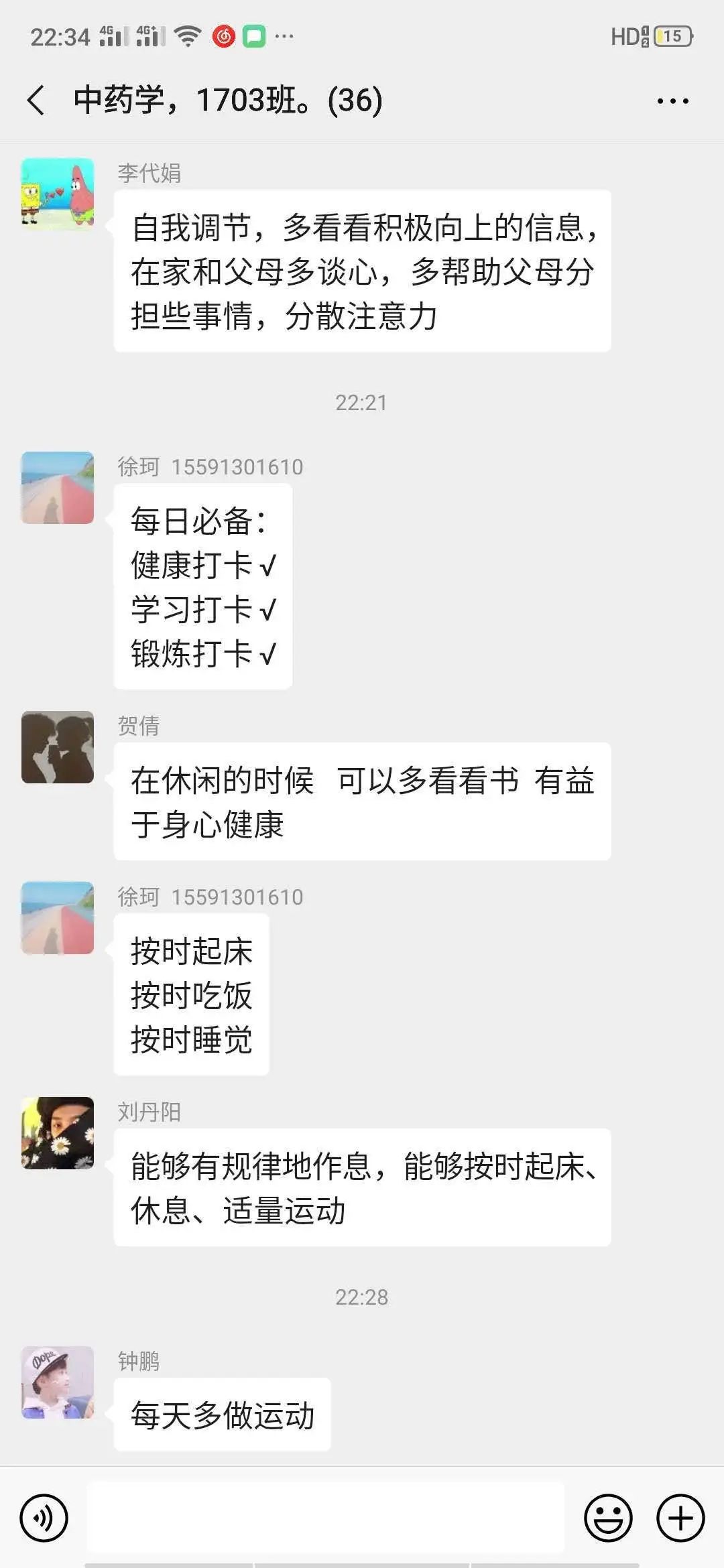This screenshot has height=1568, width=724.
Task: Open 李代娟's profile avatar
Action: (58, 194)
